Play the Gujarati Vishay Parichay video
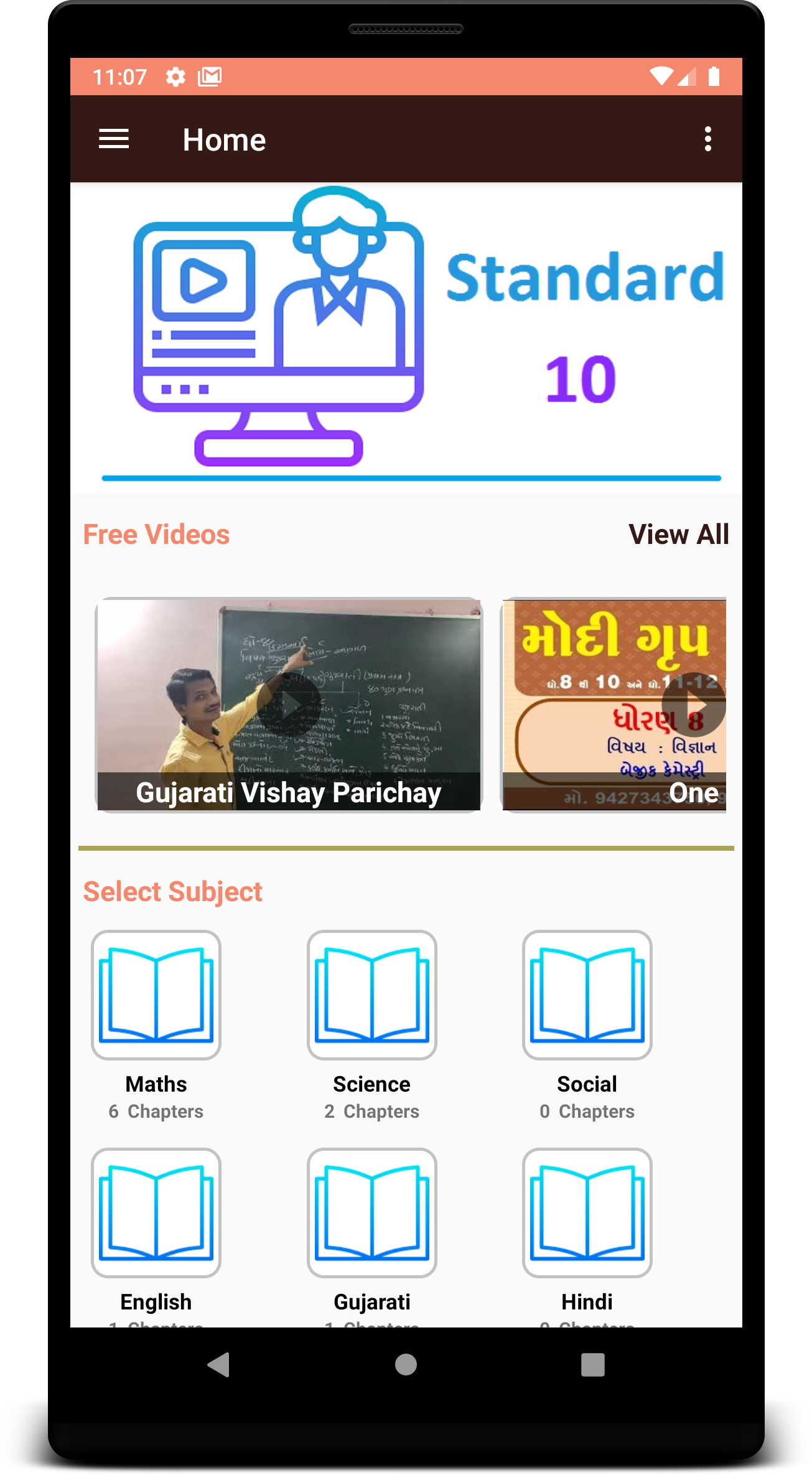 [x=289, y=704]
